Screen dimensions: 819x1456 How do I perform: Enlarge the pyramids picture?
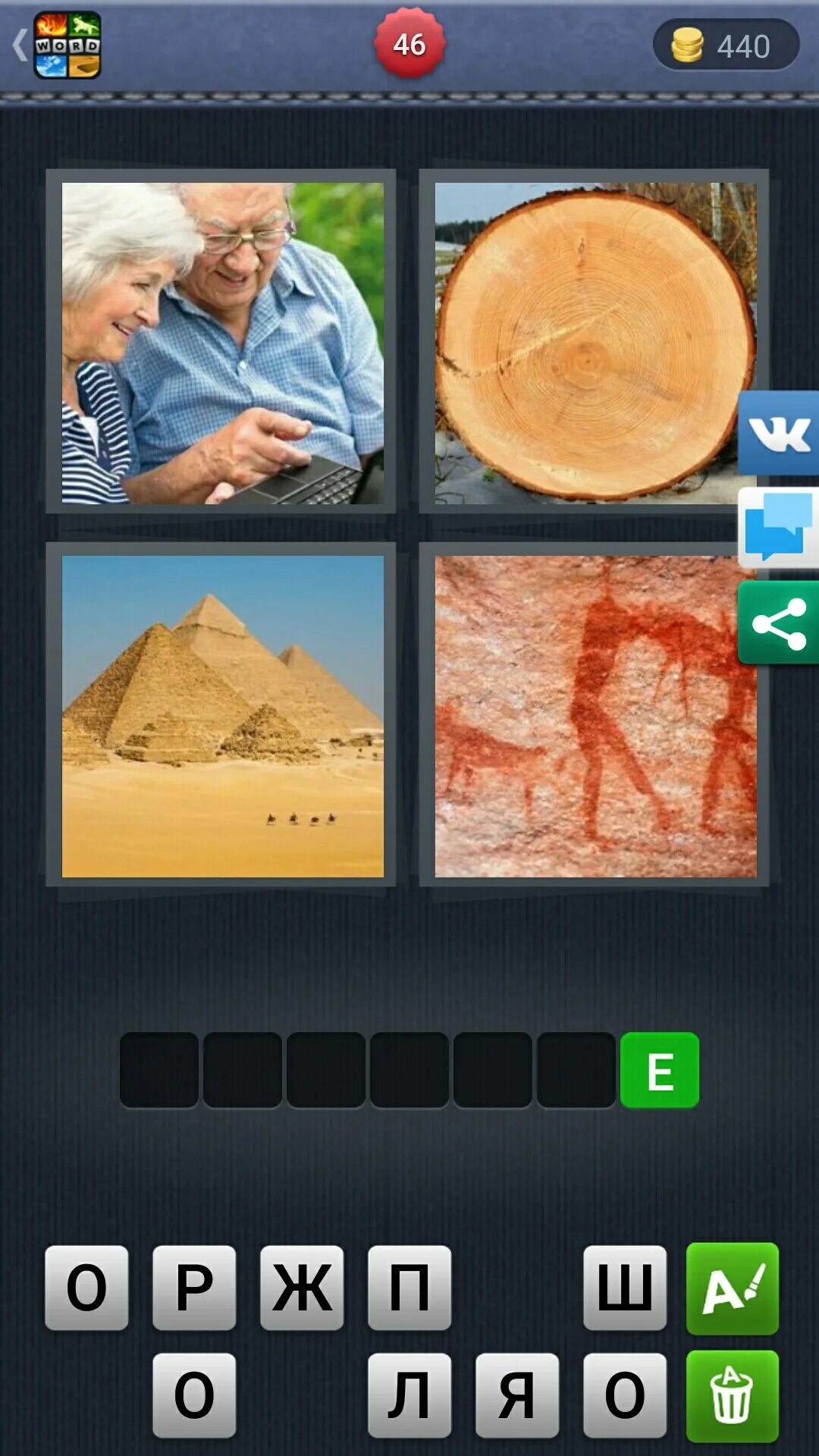tap(222, 716)
